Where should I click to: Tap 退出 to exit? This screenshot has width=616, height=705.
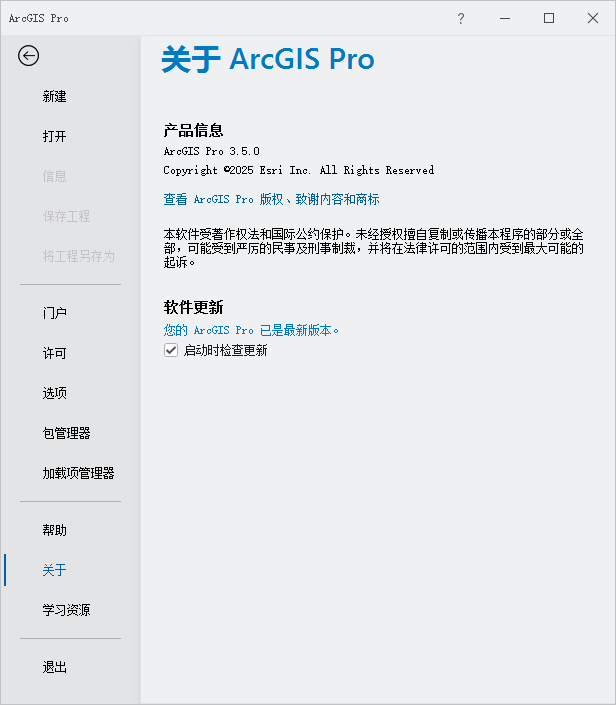pos(54,667)
